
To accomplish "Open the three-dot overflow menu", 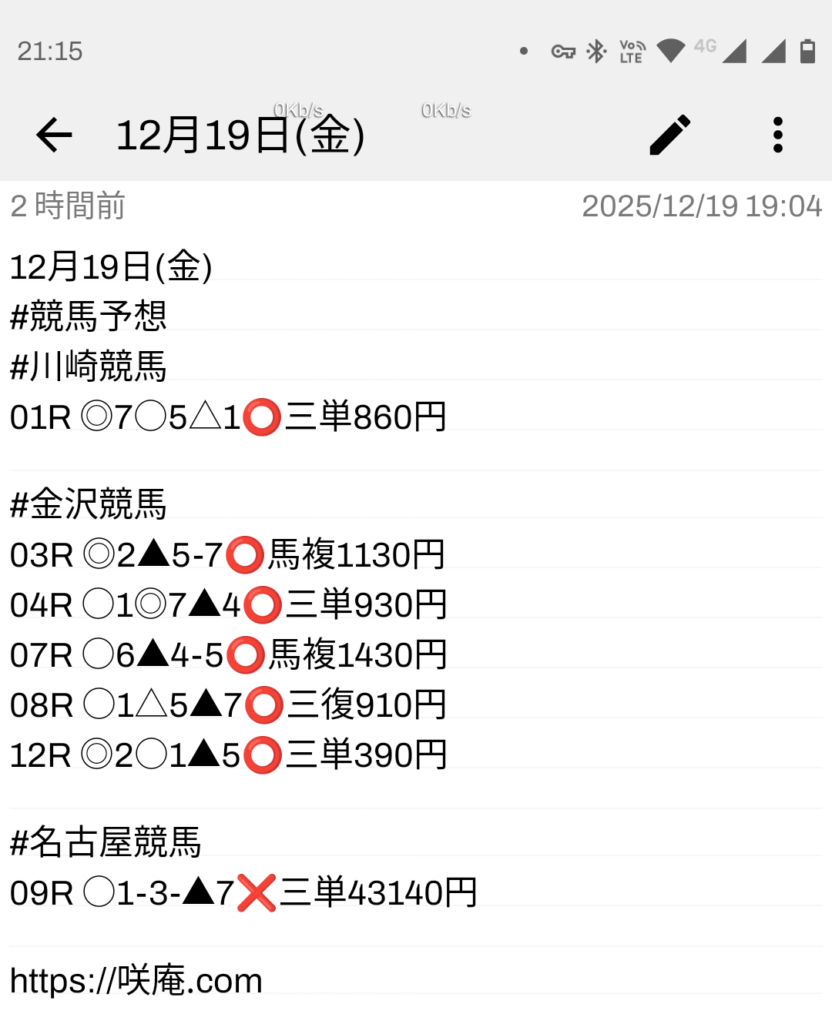I will (x=777, y=135).
